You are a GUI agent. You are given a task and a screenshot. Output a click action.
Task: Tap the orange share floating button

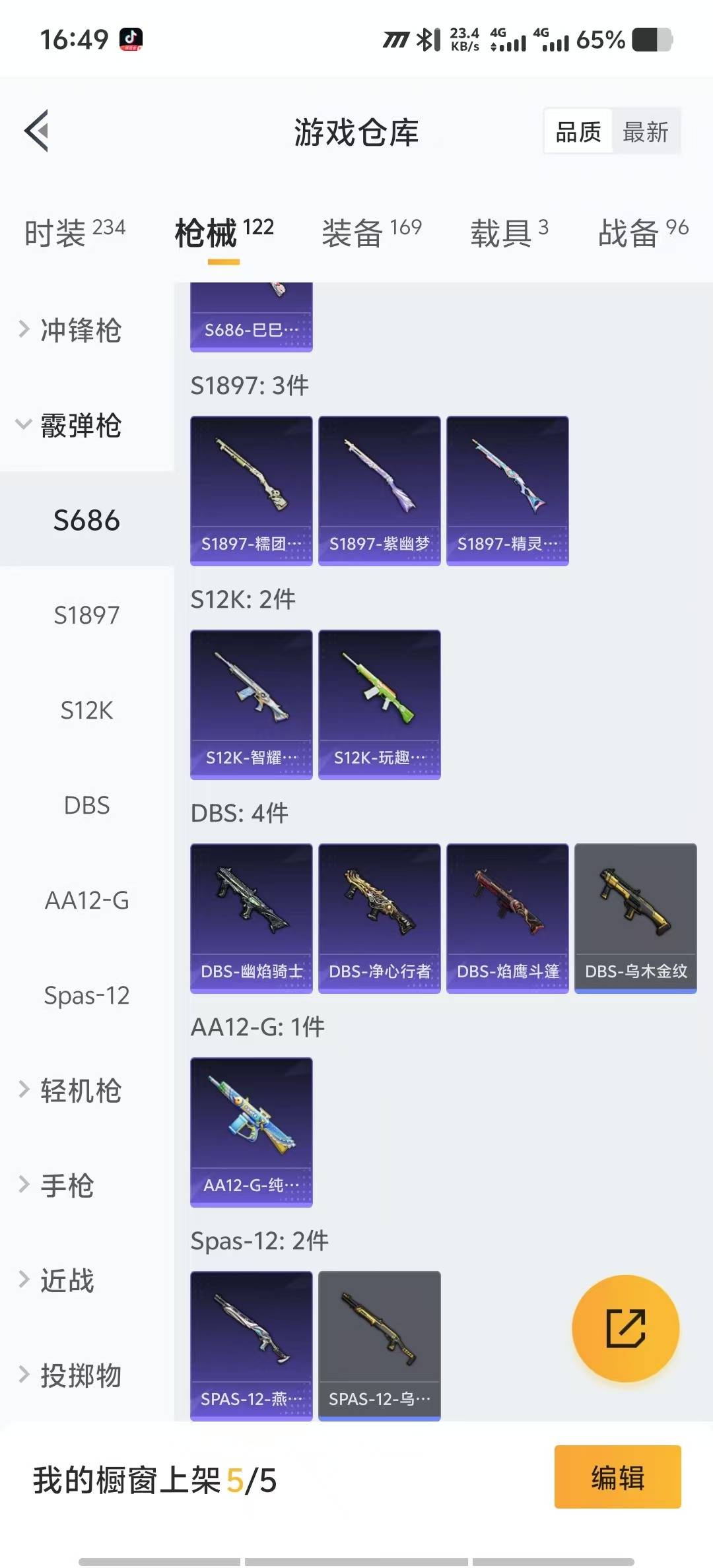point(625,1328)
